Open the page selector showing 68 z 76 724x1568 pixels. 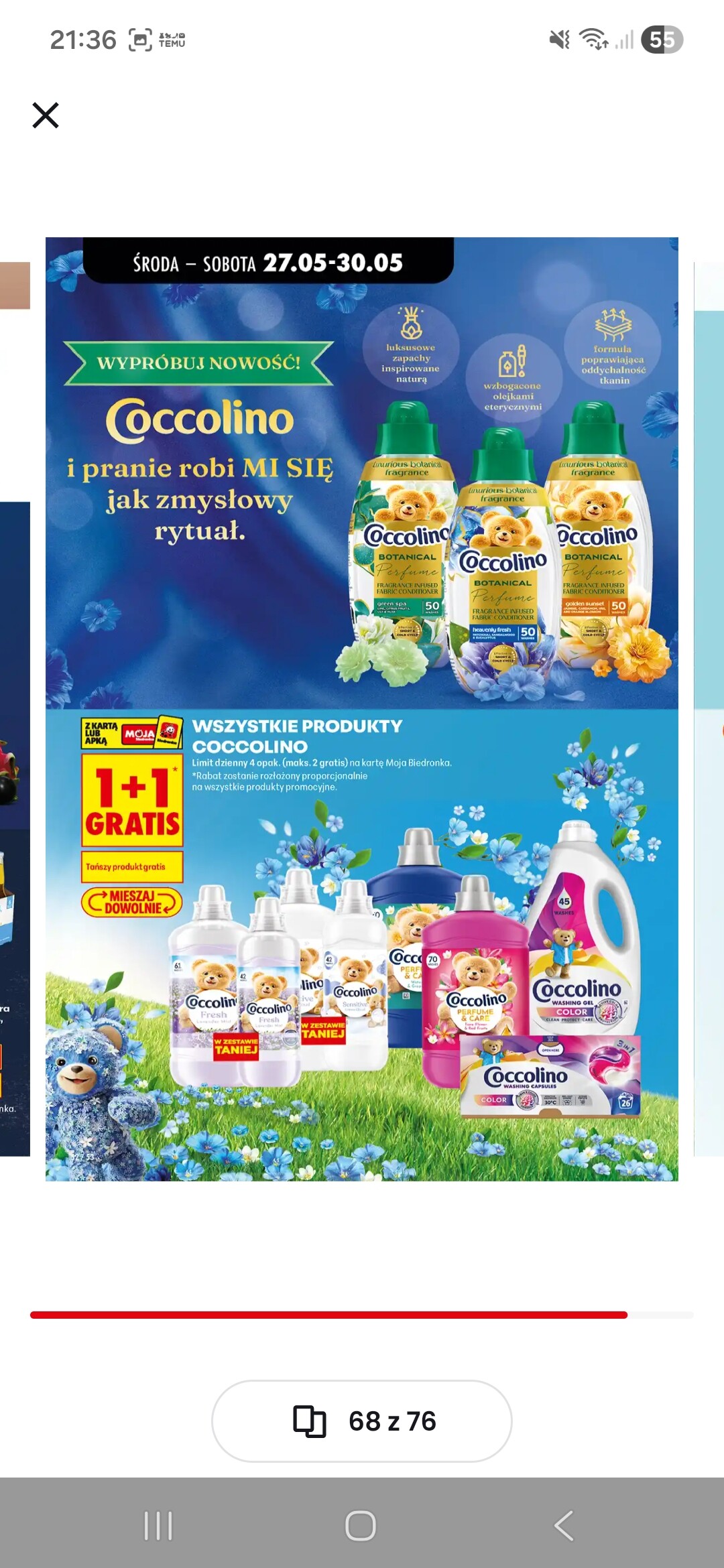pos(362,1421)
